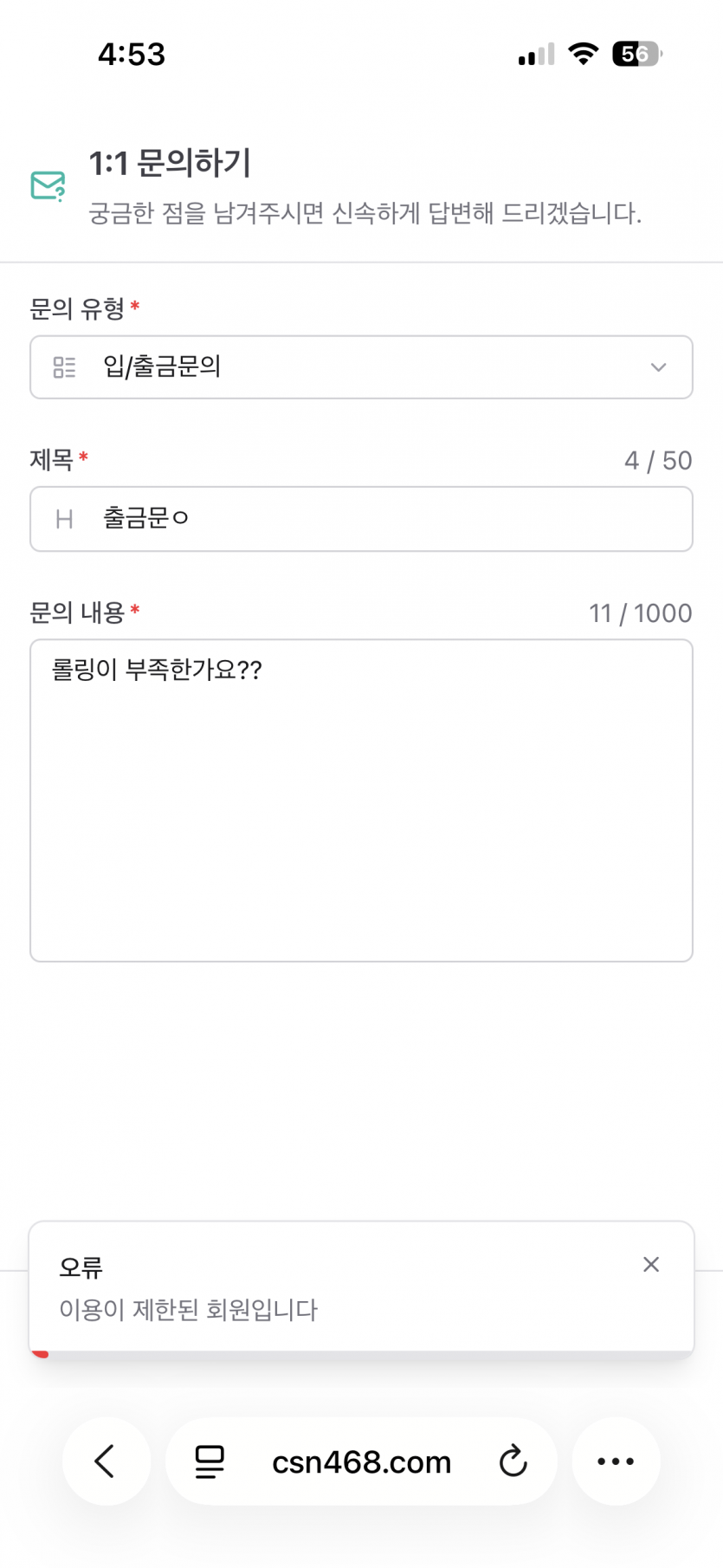This screenshot has height=1568, width=723.
Task: Tap the 11/1000 character count indicator
Action: 641,613
